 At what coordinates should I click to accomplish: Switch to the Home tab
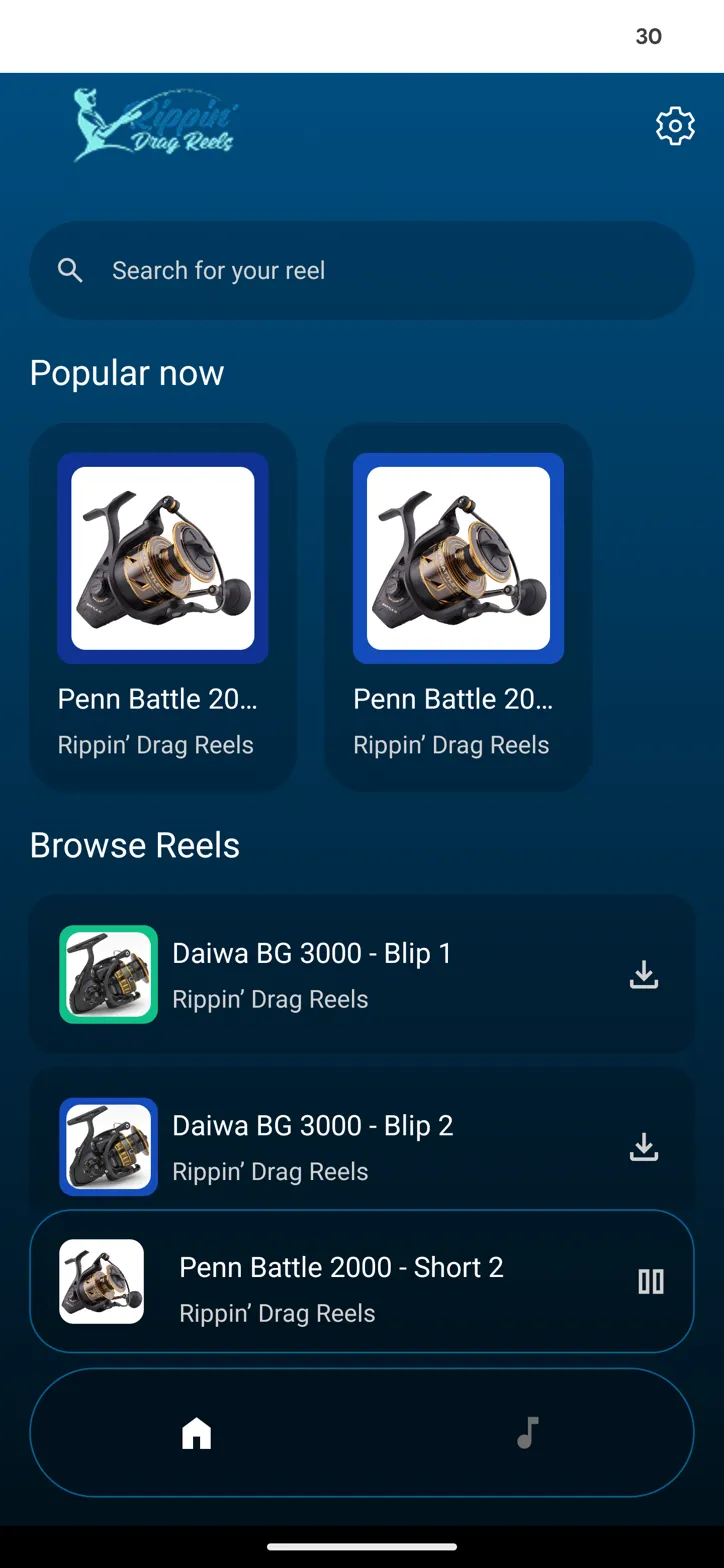tap(196, 1433)
